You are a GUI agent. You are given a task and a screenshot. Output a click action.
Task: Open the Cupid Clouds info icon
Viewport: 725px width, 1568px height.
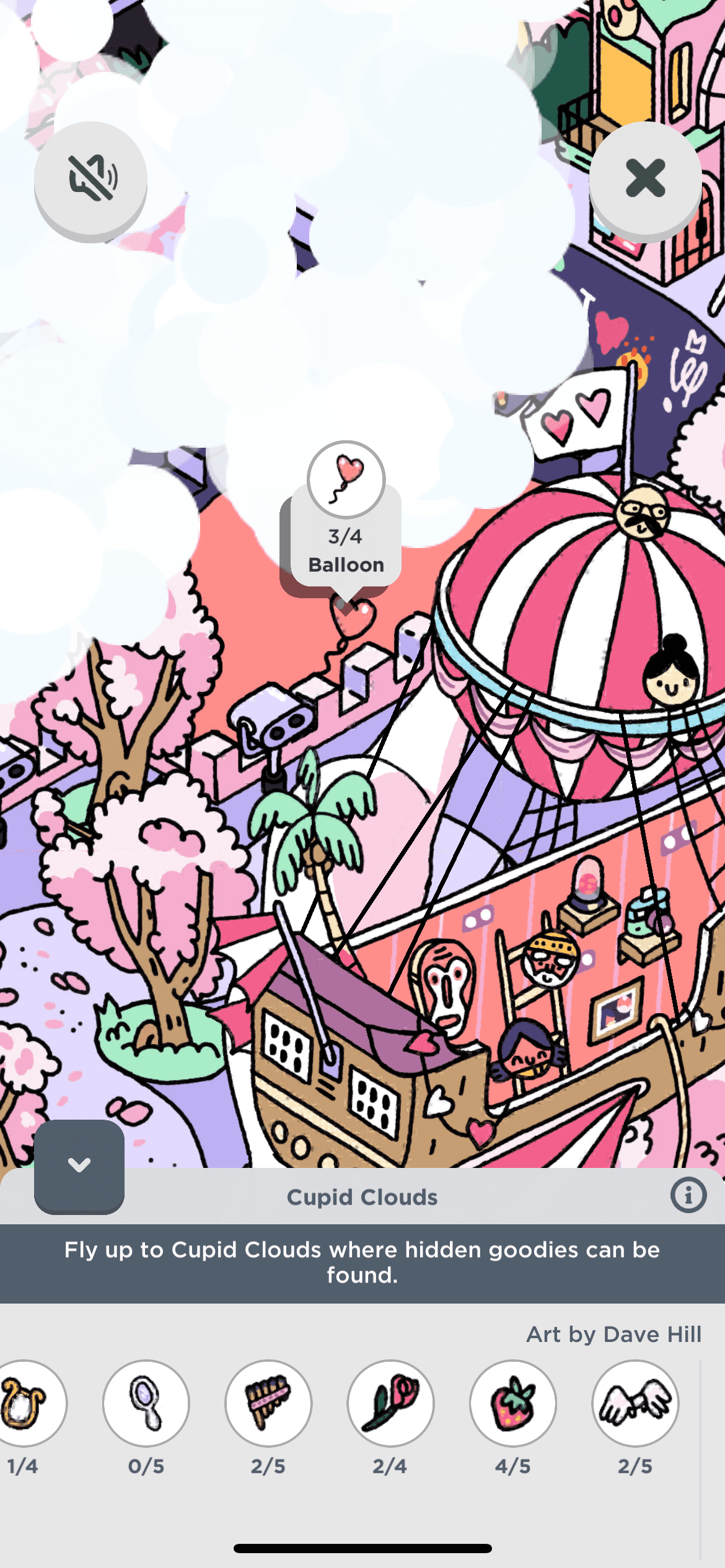pos(688,1195)
